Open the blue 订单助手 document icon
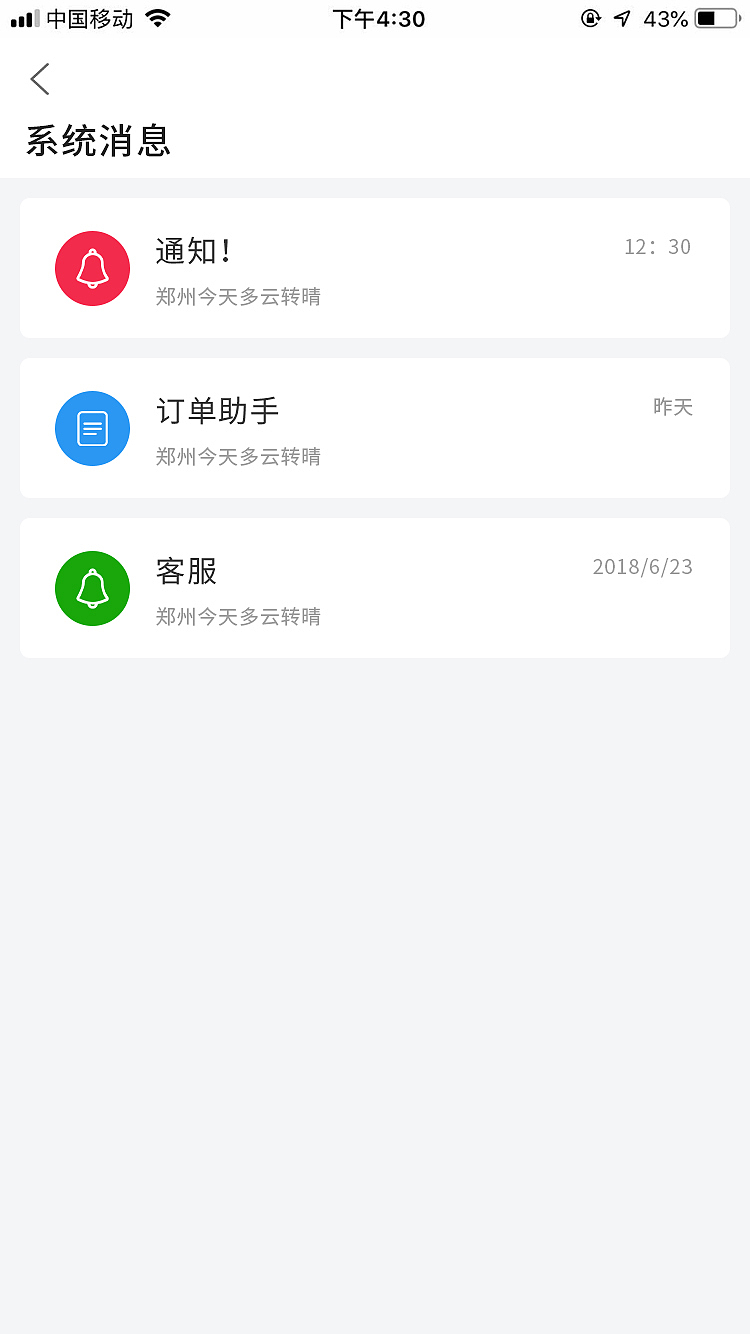This screenshot has width=750, height=1334. pos(92,428)
